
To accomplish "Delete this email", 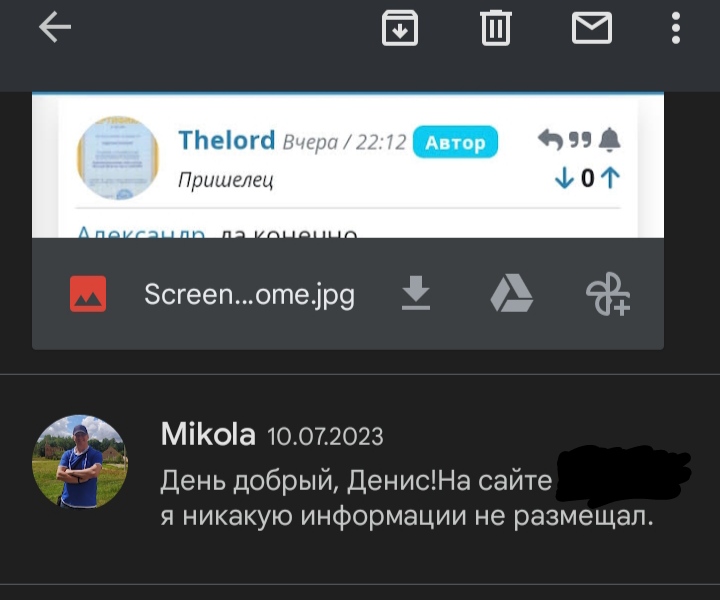I will point(495,28).
